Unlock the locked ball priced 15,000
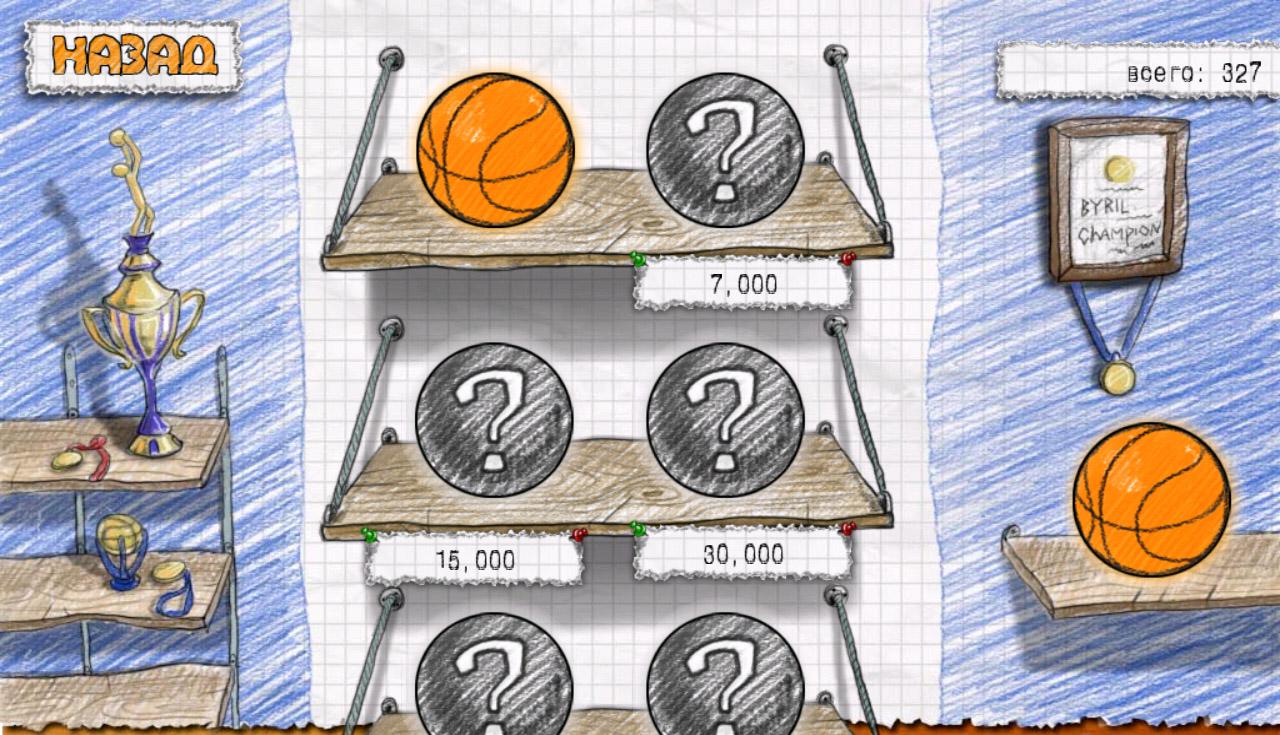The width and height of the screenshot is (1280, 735). coord(493,420)
